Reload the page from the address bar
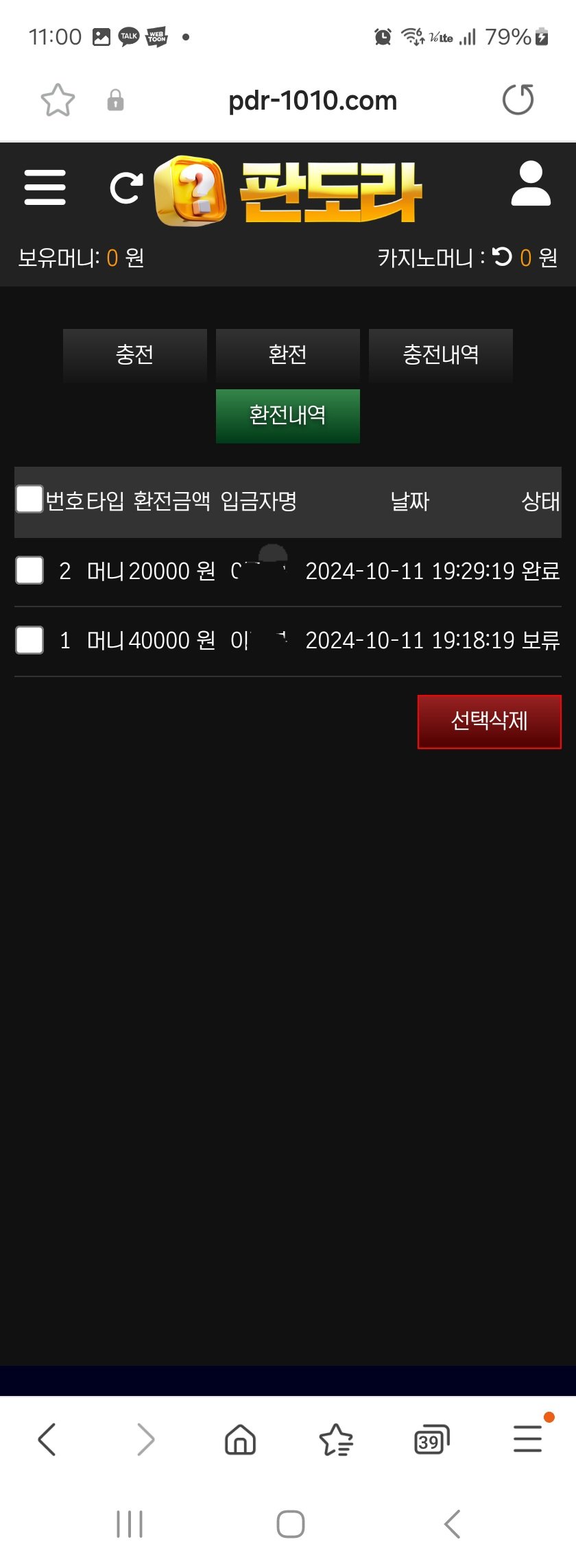Screen dimensions: 576x1568 point(518,100)
